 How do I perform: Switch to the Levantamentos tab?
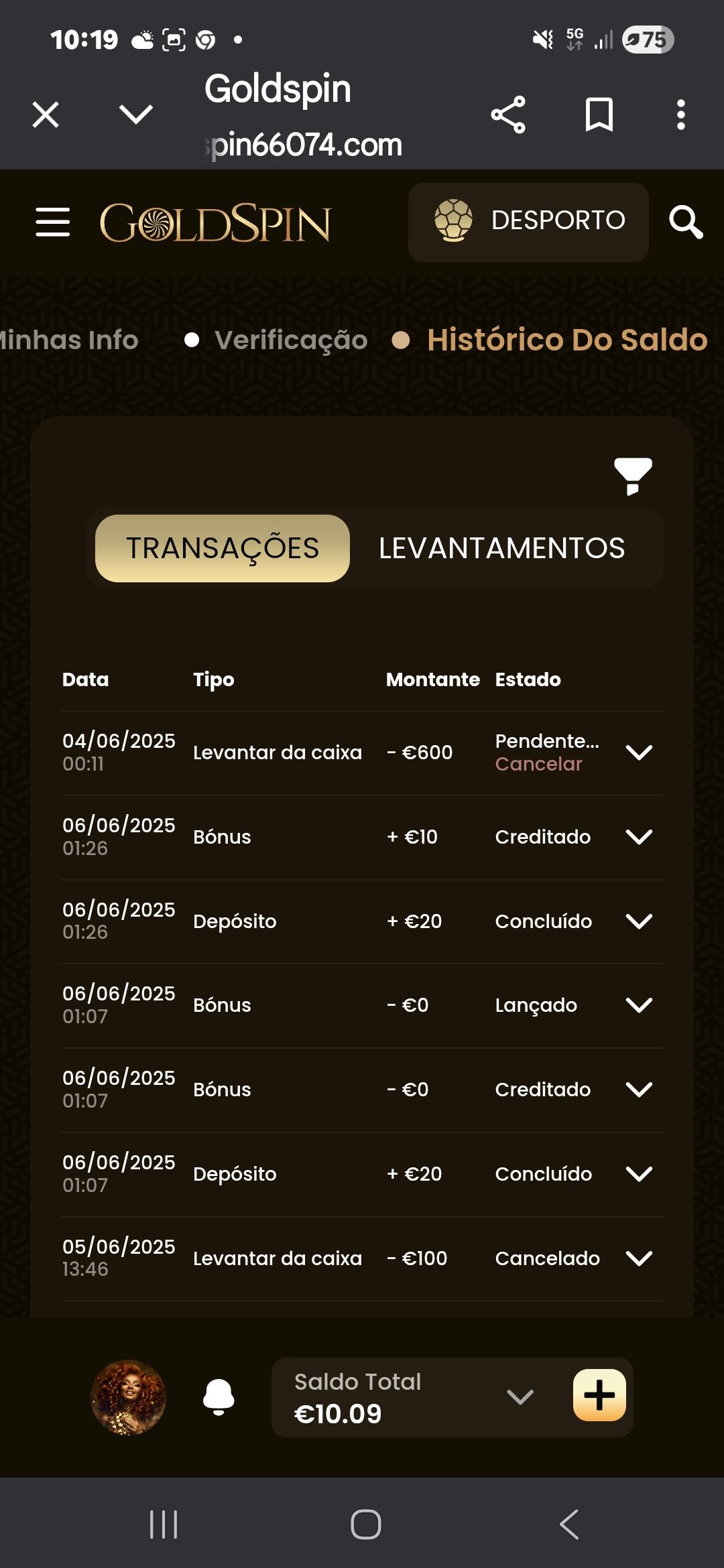(x=501, y=548)
